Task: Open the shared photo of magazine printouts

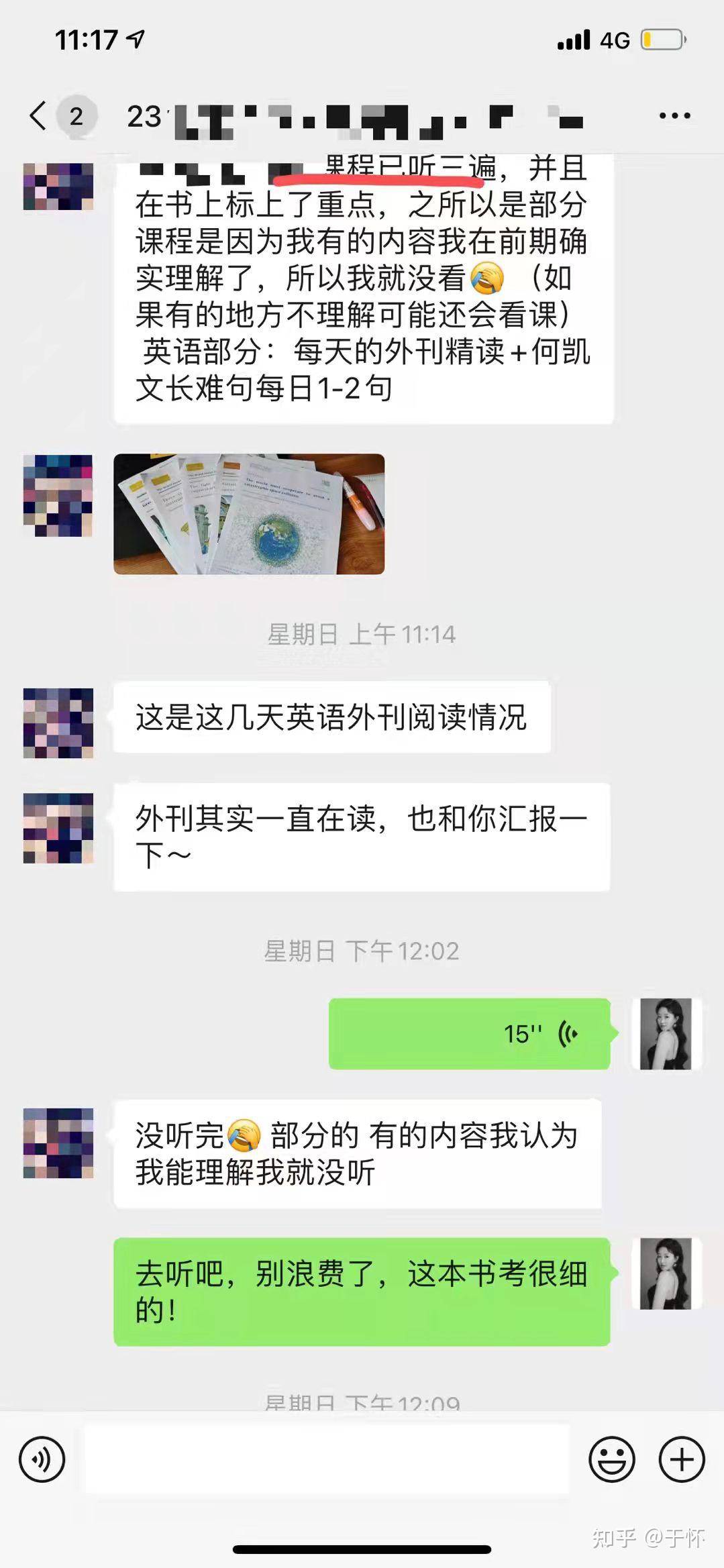Action: [249, 514]
